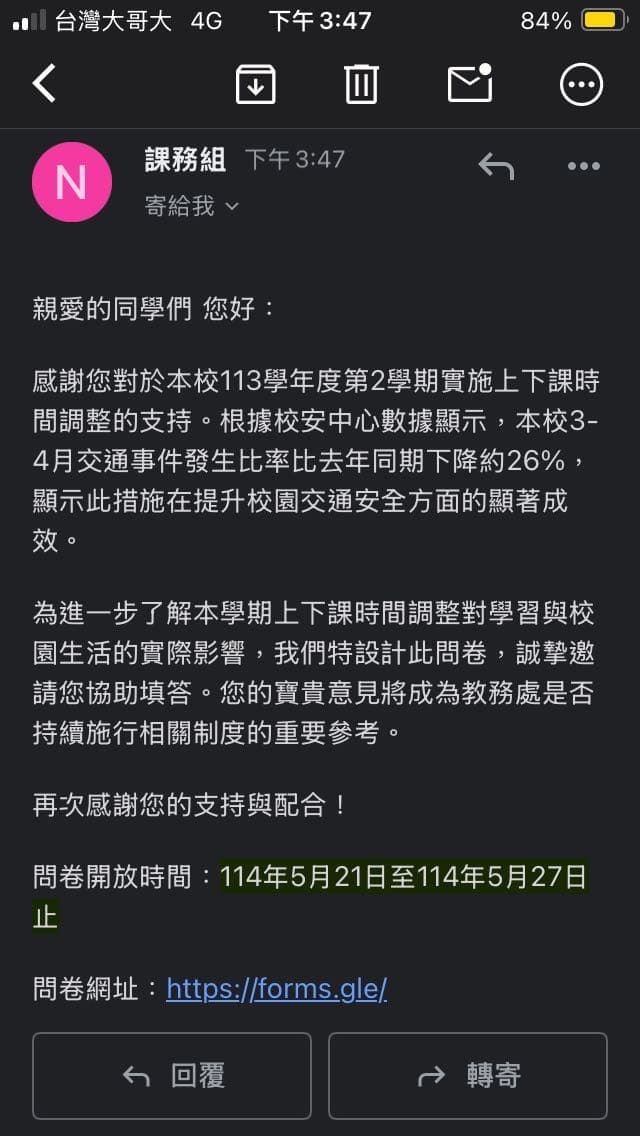Archive this email
640x1136 pixels.
pyautogui.click(x=256, y=84)
